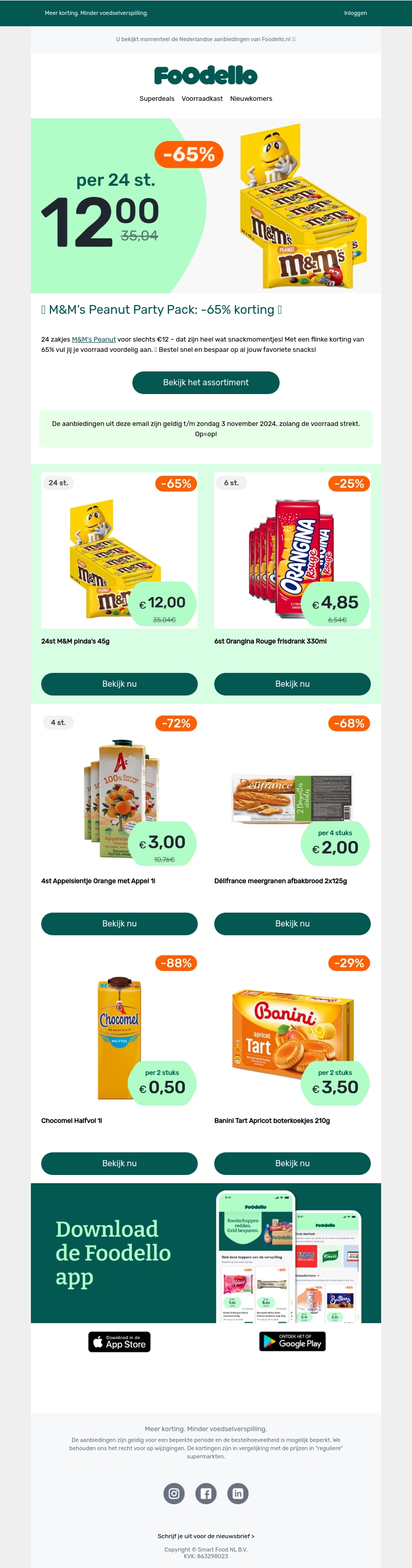Tap Bekijk nu for Délifrance afbakbrood

[292, 923]
